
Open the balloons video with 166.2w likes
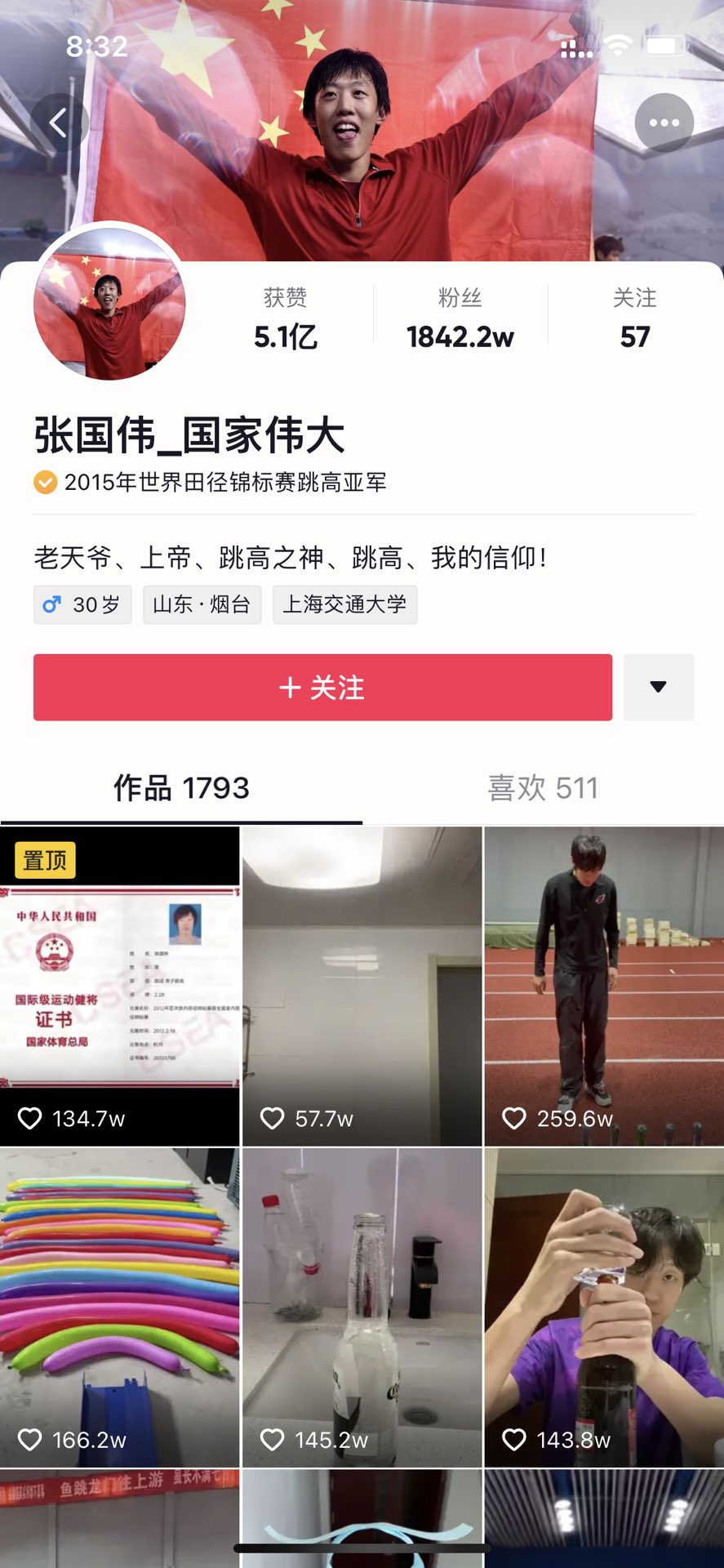point(120,1307)
